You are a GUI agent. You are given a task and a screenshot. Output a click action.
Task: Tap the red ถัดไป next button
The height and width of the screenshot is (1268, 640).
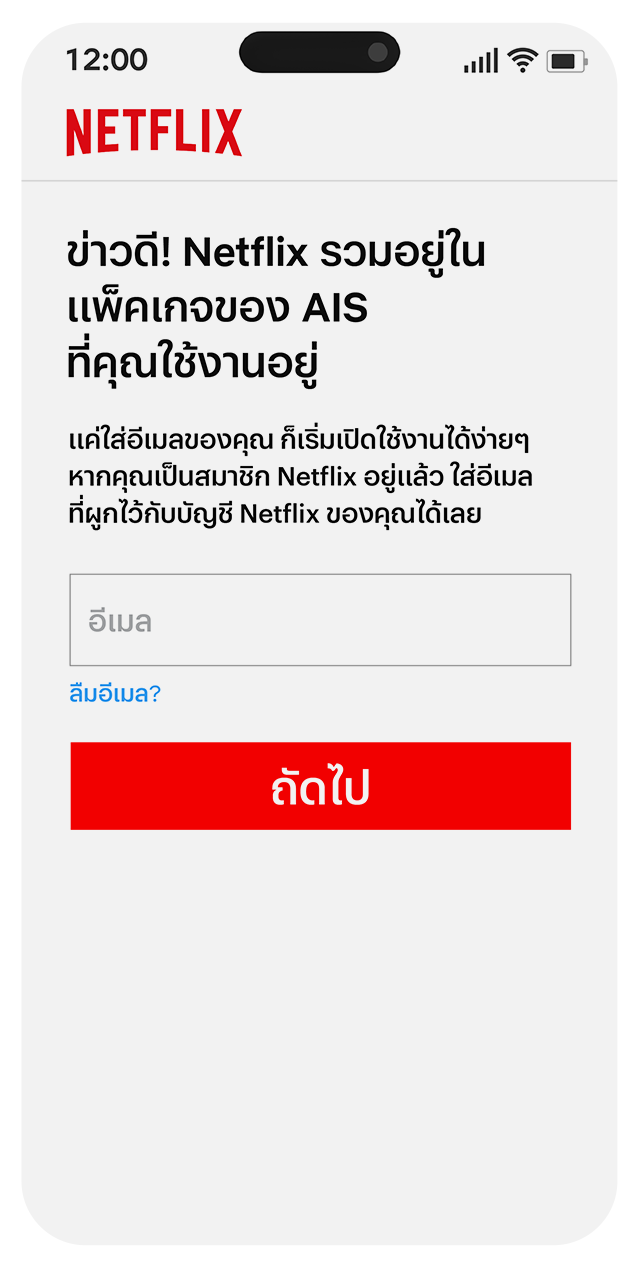point(320,786)
